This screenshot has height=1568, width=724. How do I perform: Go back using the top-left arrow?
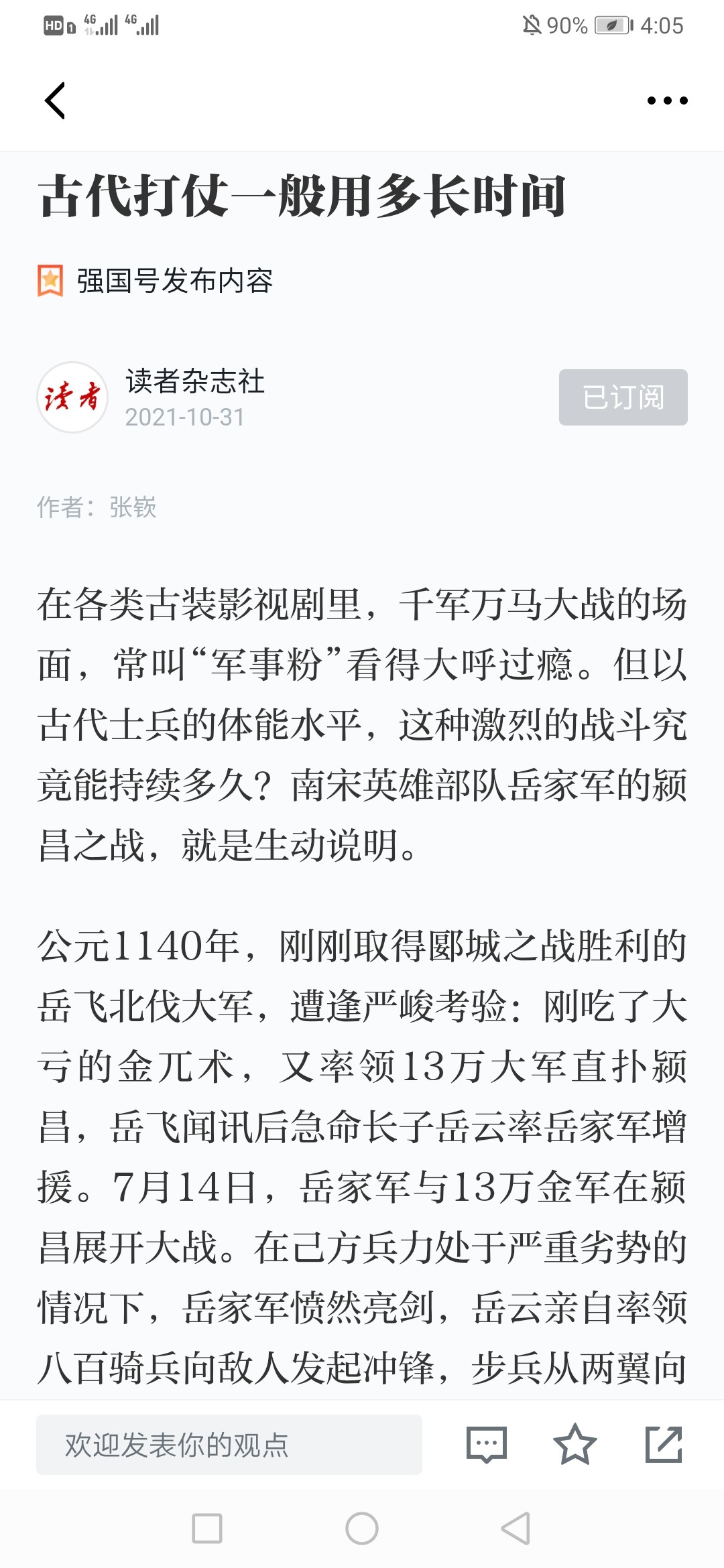(x=55, y=101)
